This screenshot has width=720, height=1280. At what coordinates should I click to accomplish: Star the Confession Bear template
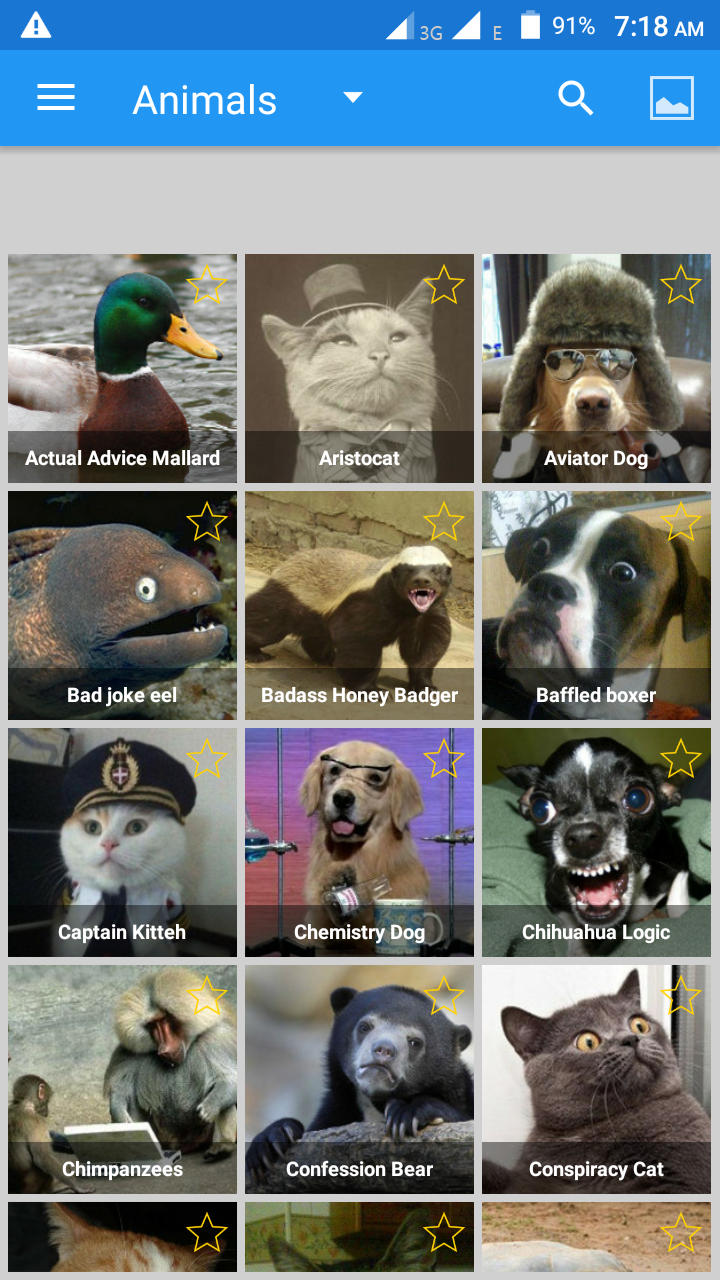coord(444,996)
